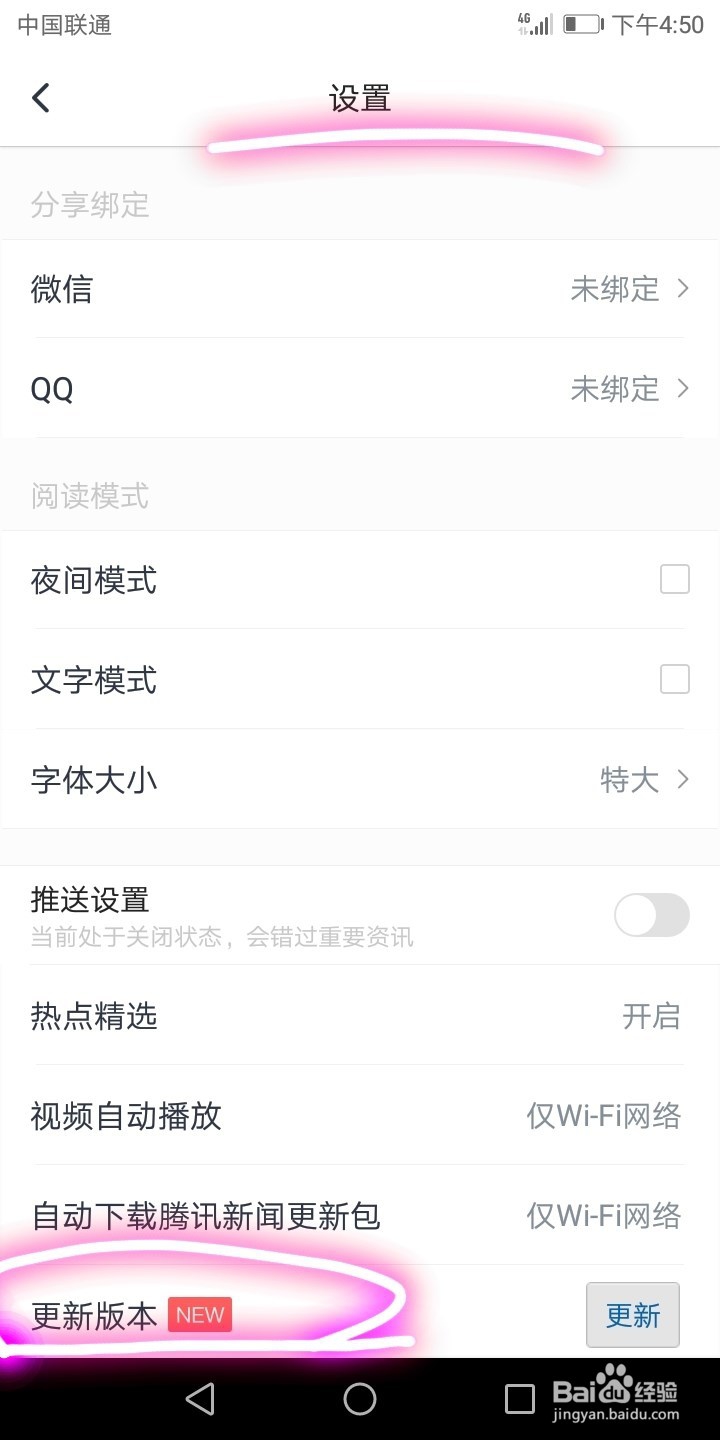This screenshot has height=1440, width=720.
Task: Open the QQ binding row
Action: (x=360, y=388)
